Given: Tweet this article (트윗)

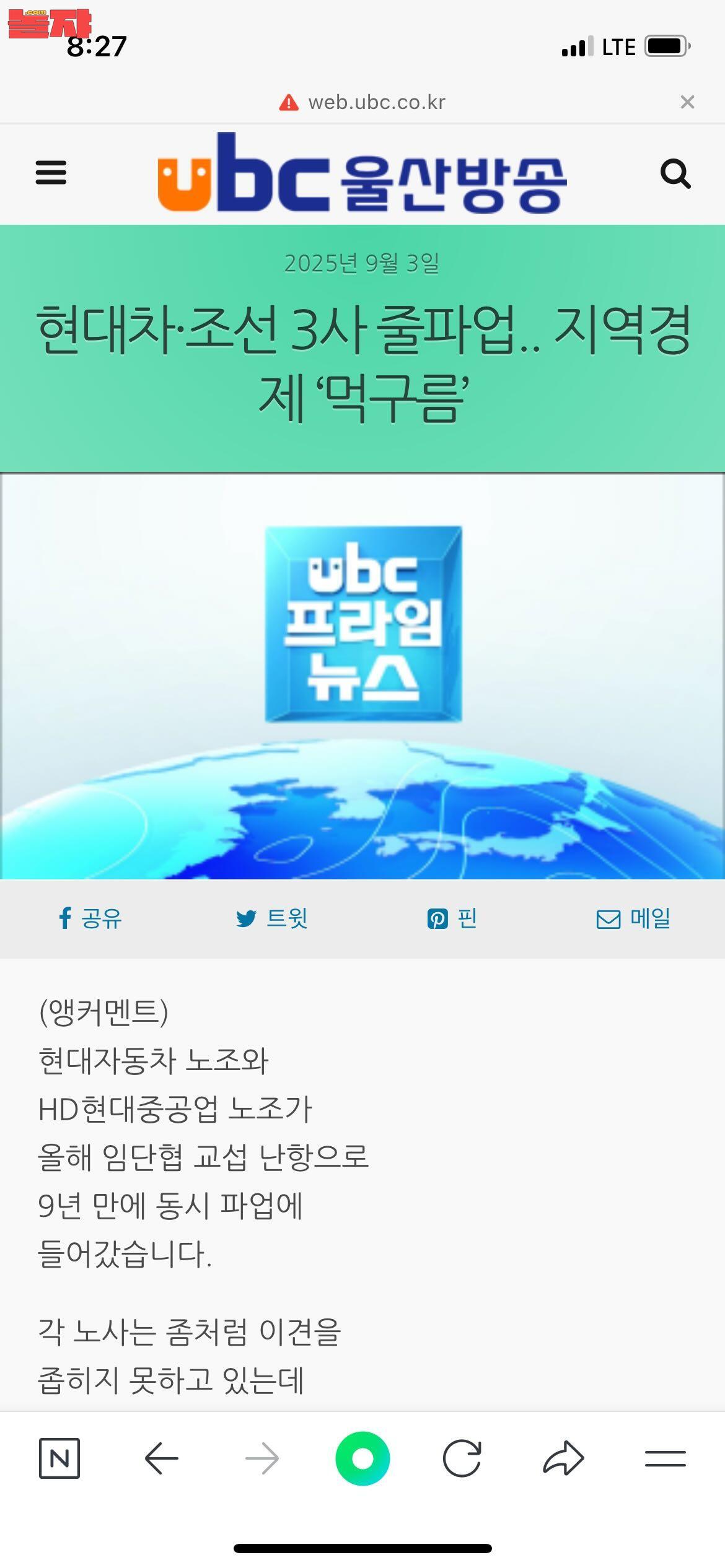Looking at the screenshot, I should tap(271, 918).
